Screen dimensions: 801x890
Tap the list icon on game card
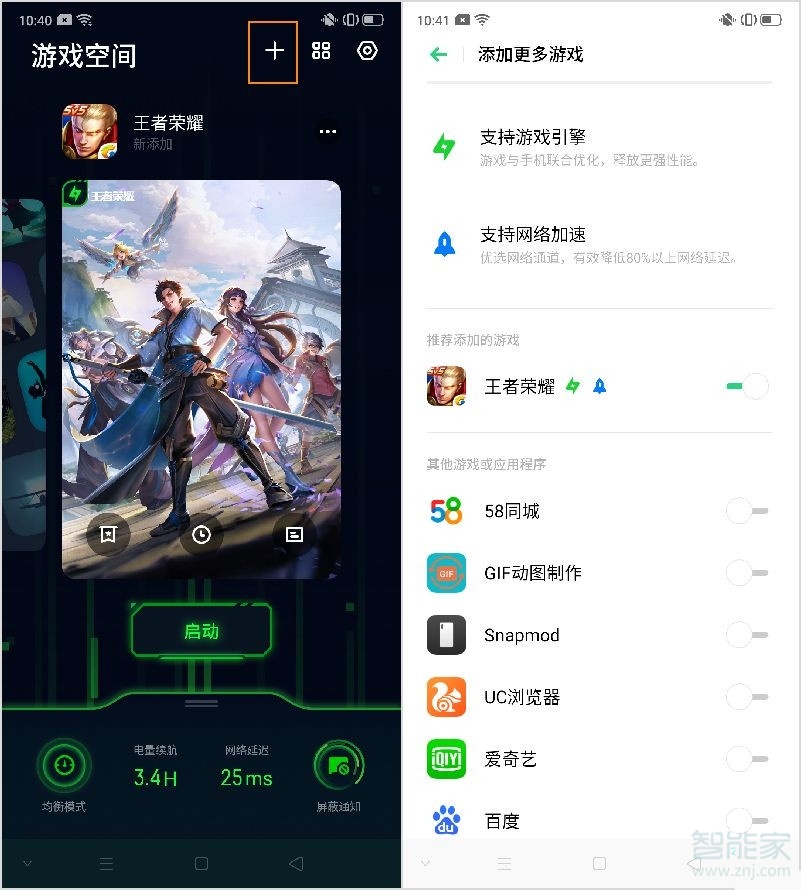(294, 535)
